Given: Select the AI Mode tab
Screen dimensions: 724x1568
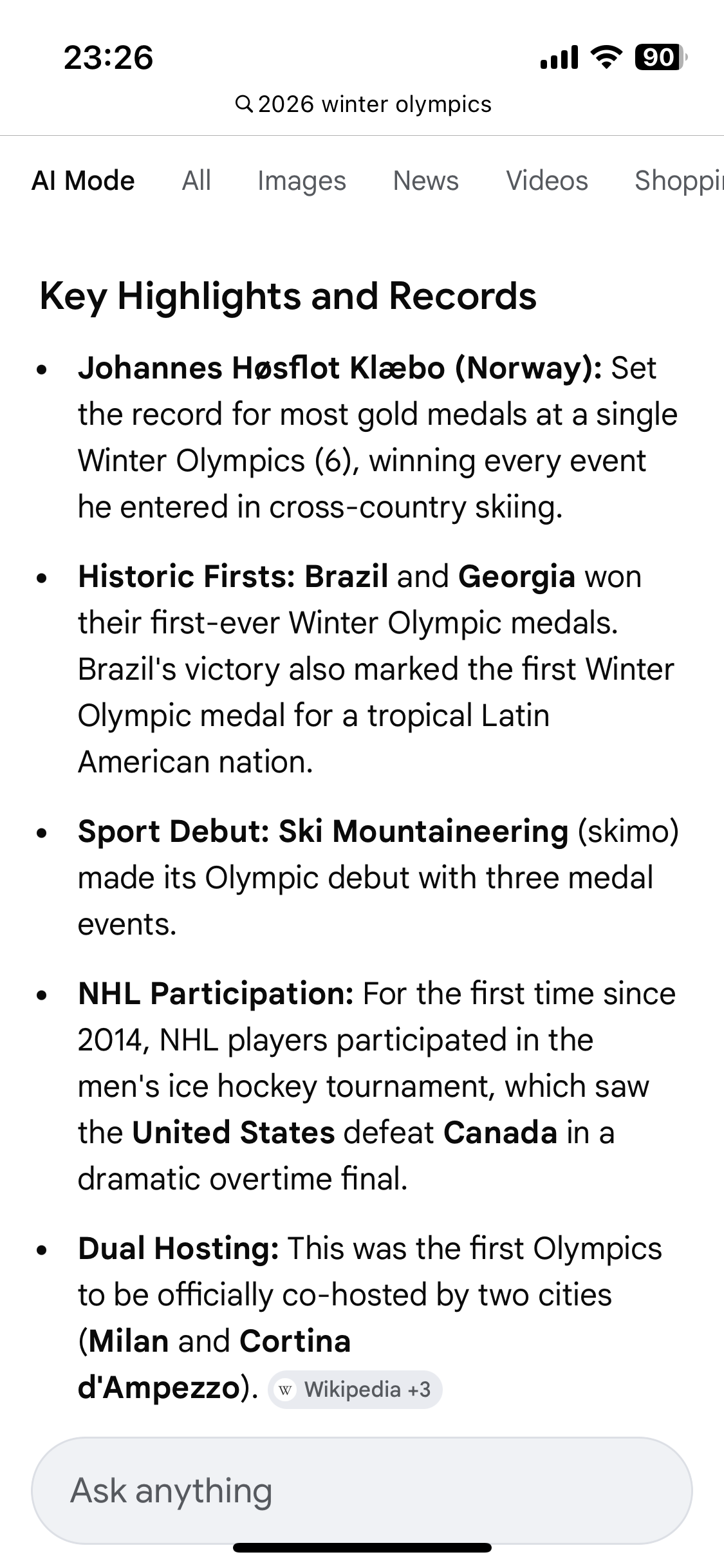Looking at the screenshot, I should click(83, 181).
